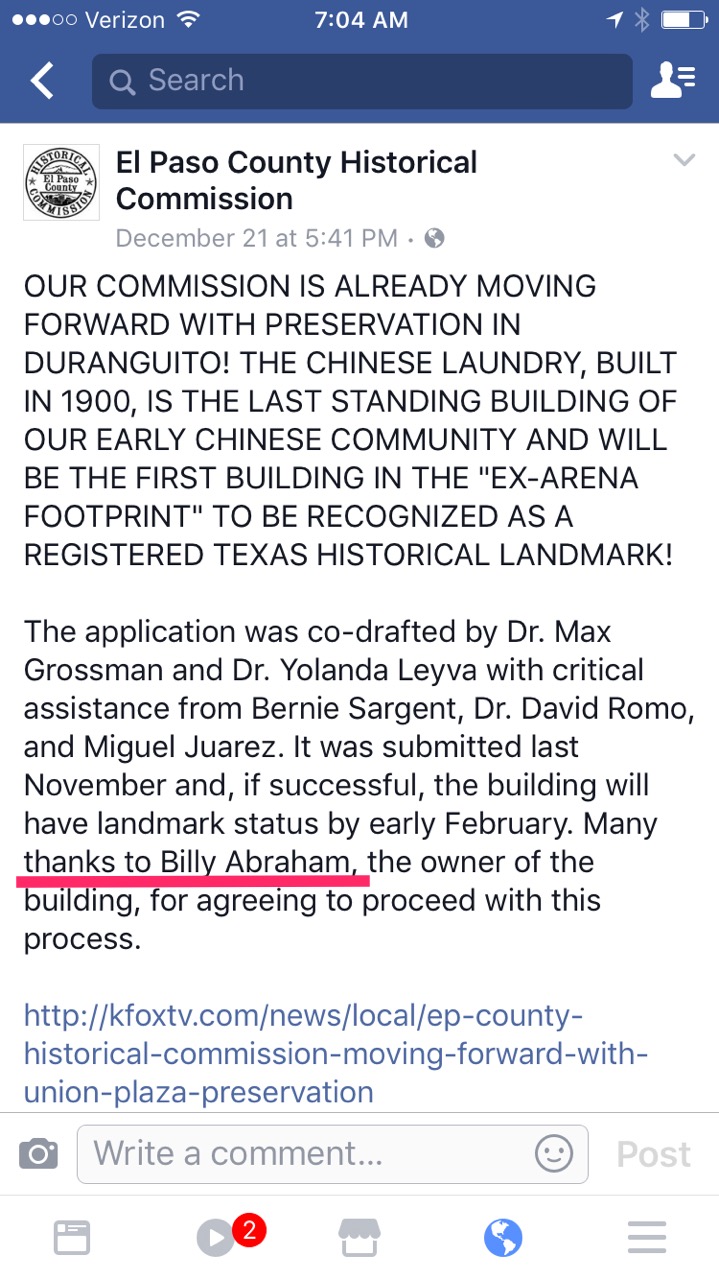Screen dimensions: 719x1280
Task: Open the Videos tab with 2 notifications
Action: (218, 1238)
